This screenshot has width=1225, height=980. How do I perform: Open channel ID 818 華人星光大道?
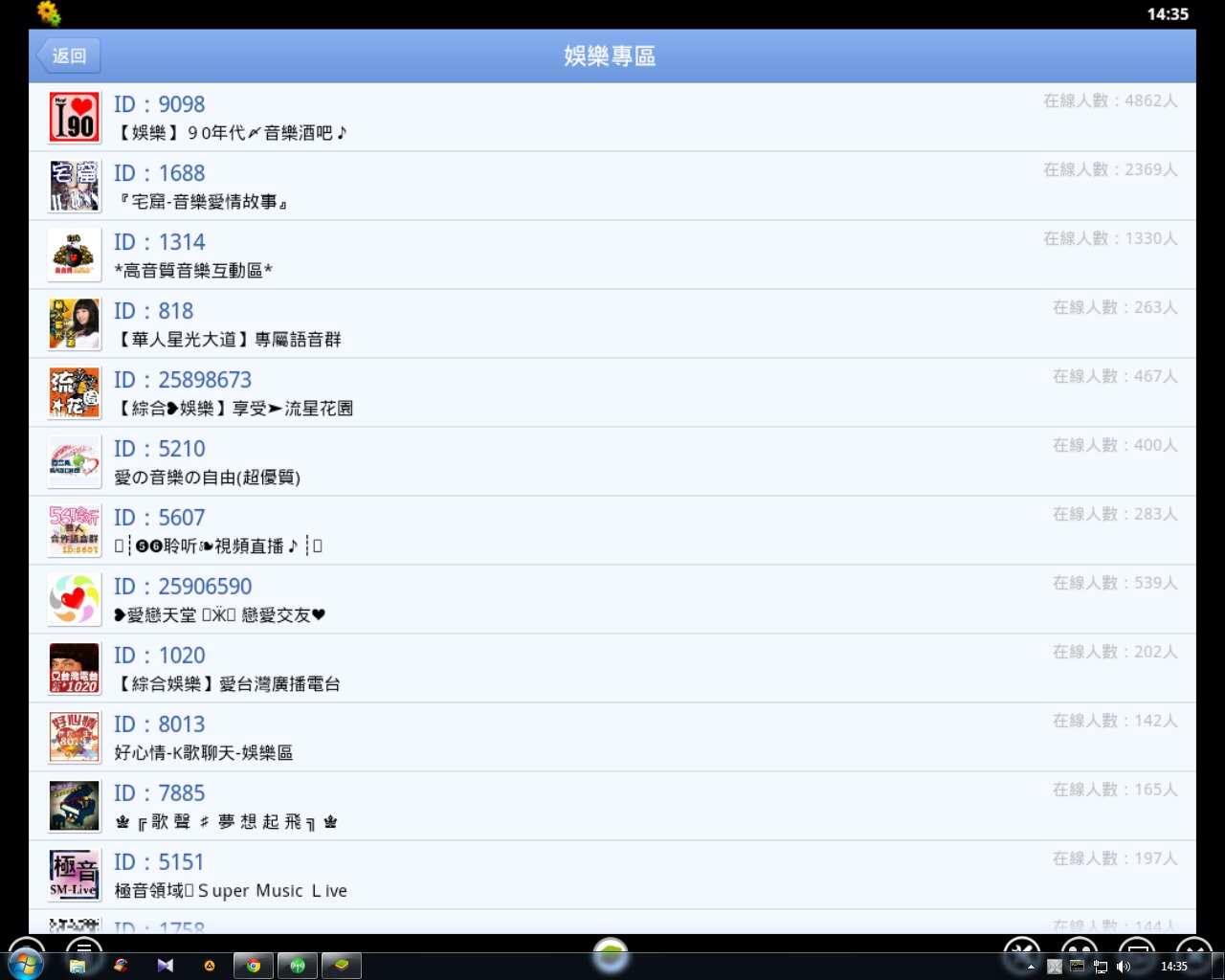(x=612, y=323)
